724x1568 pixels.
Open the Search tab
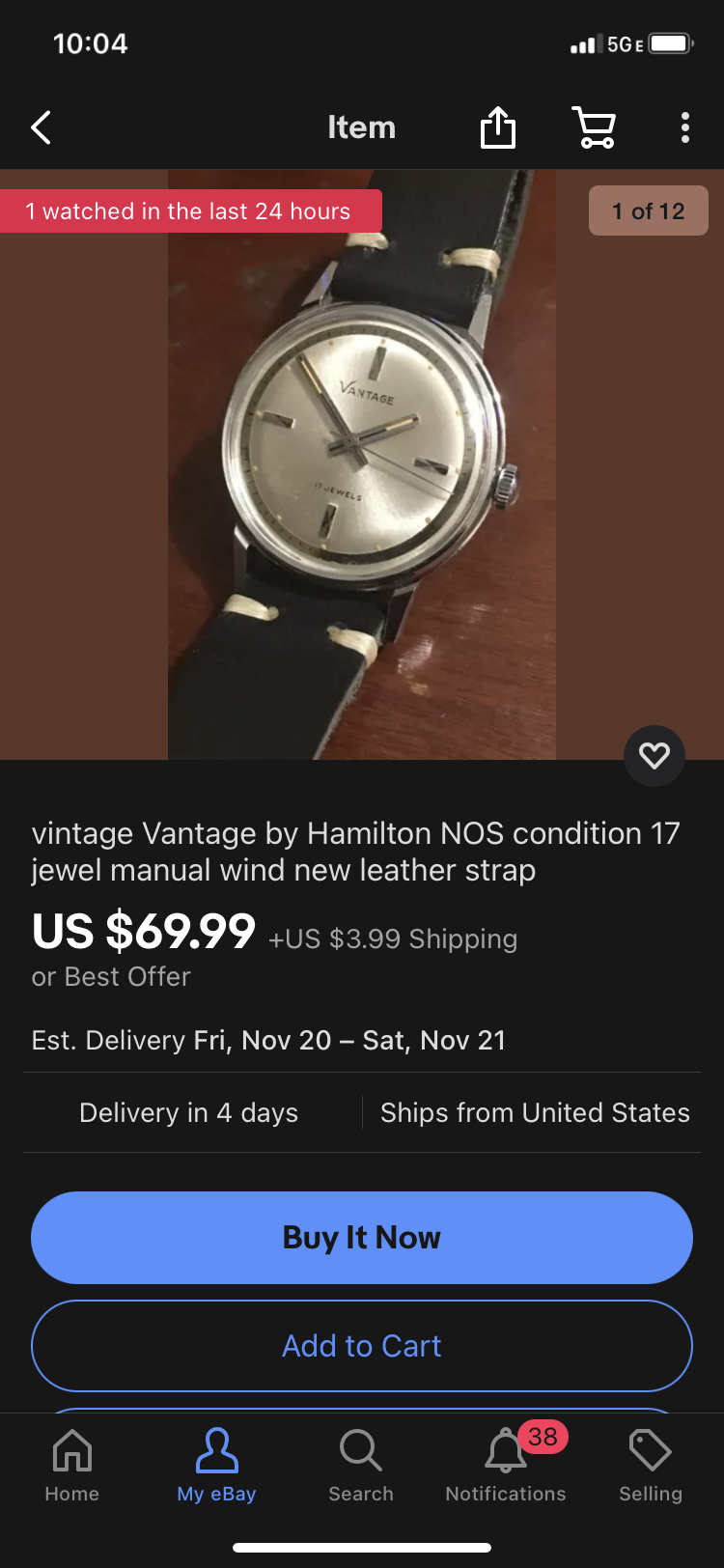tap(361, 1466)
